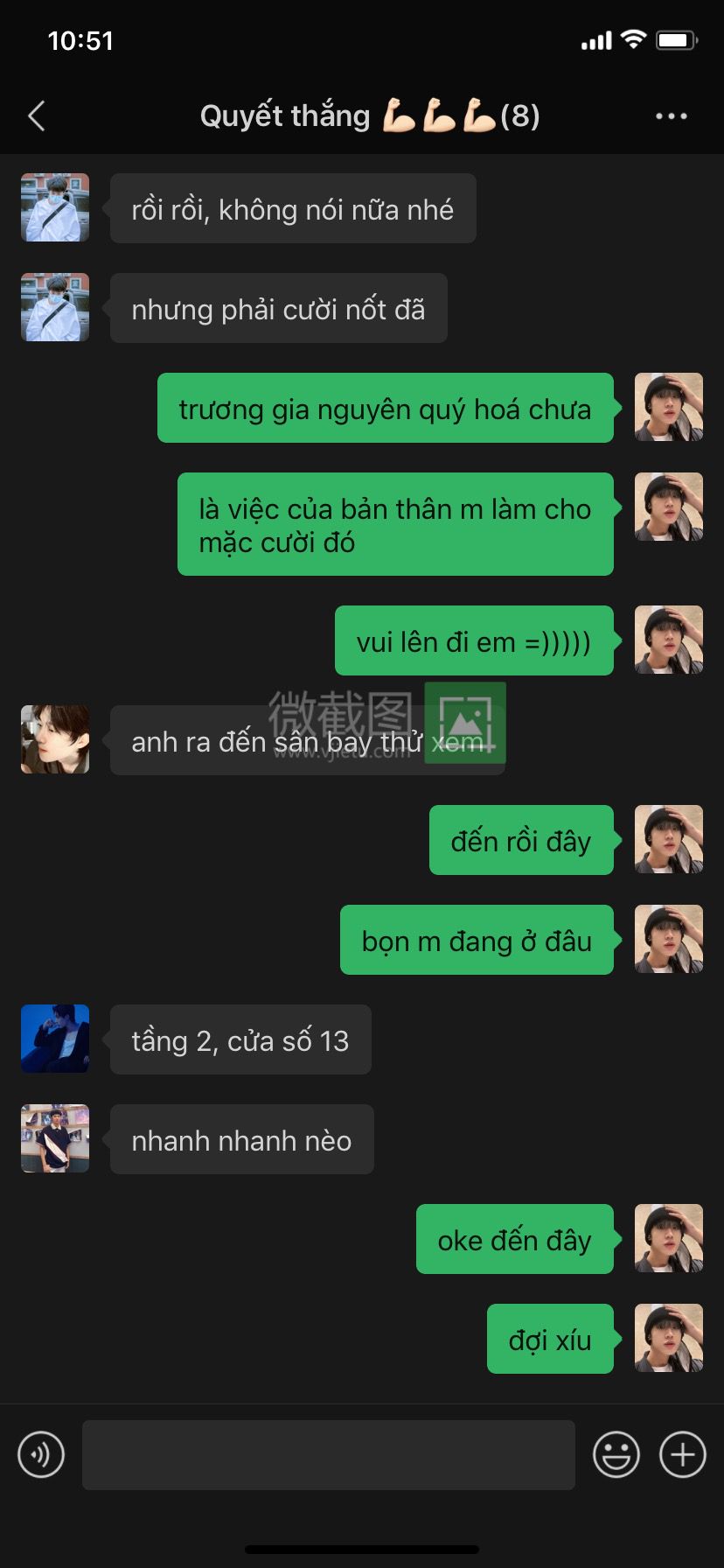724x1568 pixels.
Task: Open the plus attachments menu
Action: tap(682, 1455)
